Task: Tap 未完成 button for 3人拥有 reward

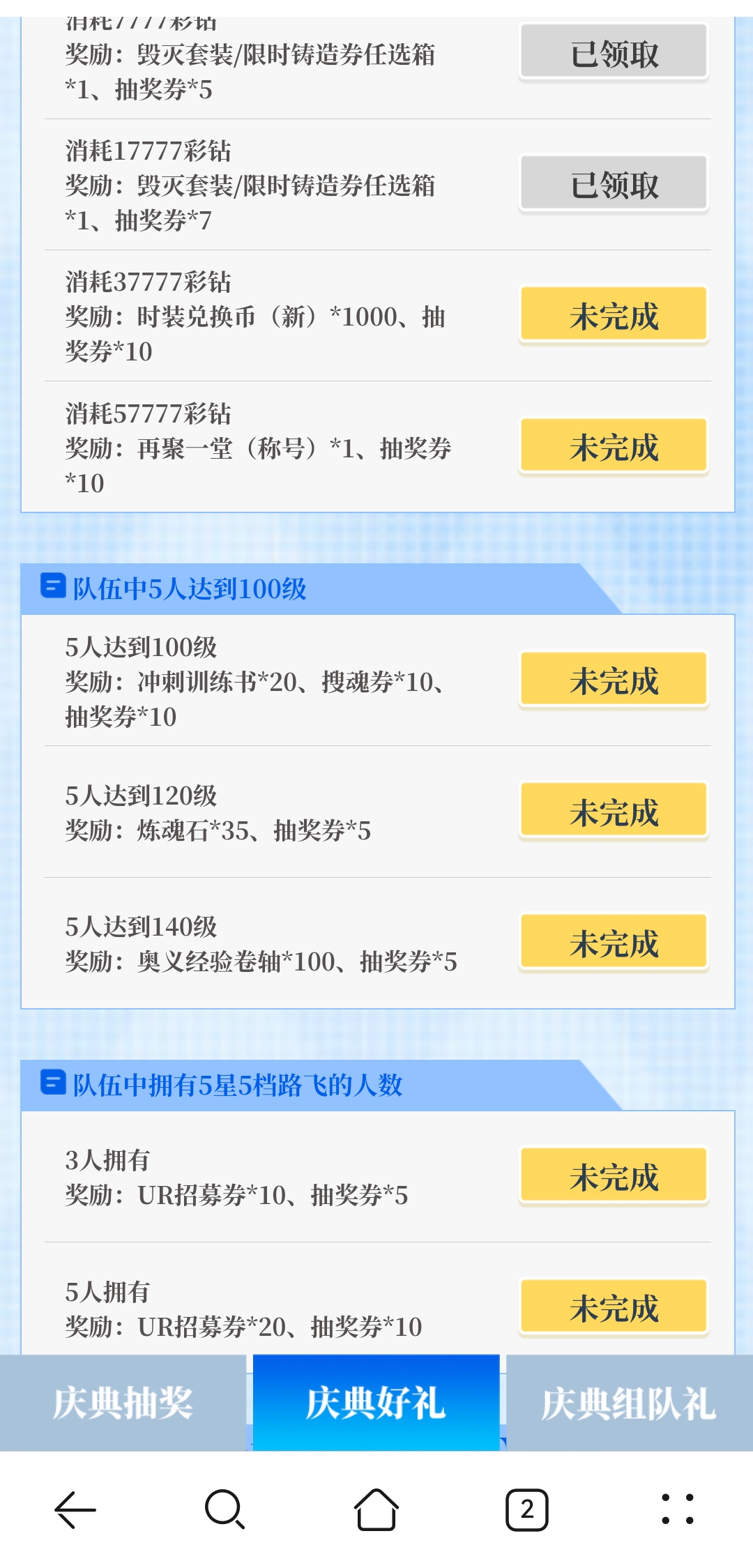Action: click(614, 1176)
